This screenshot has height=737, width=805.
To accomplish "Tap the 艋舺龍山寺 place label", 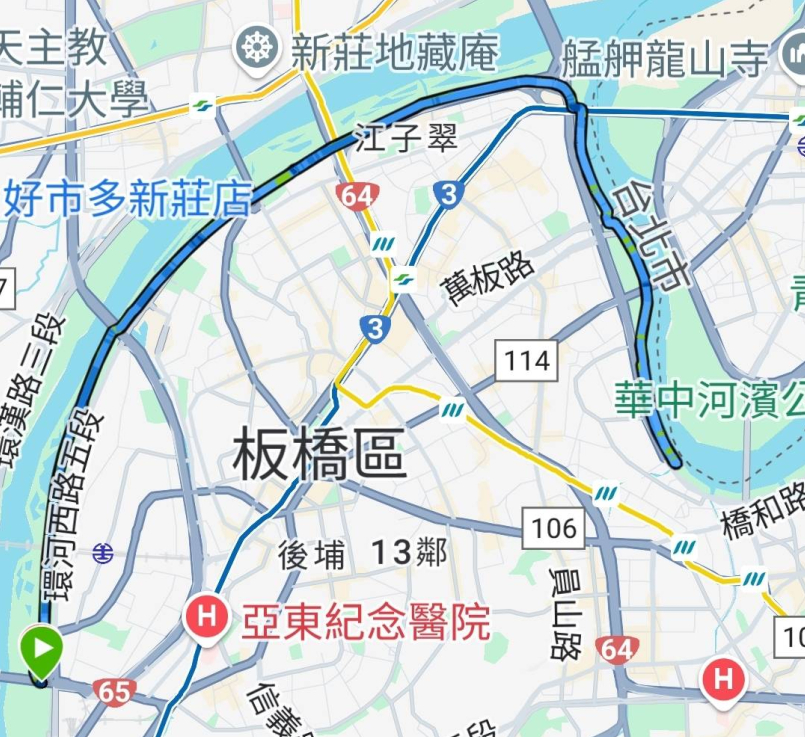I will pyautogui.click(x=664, y=57).
